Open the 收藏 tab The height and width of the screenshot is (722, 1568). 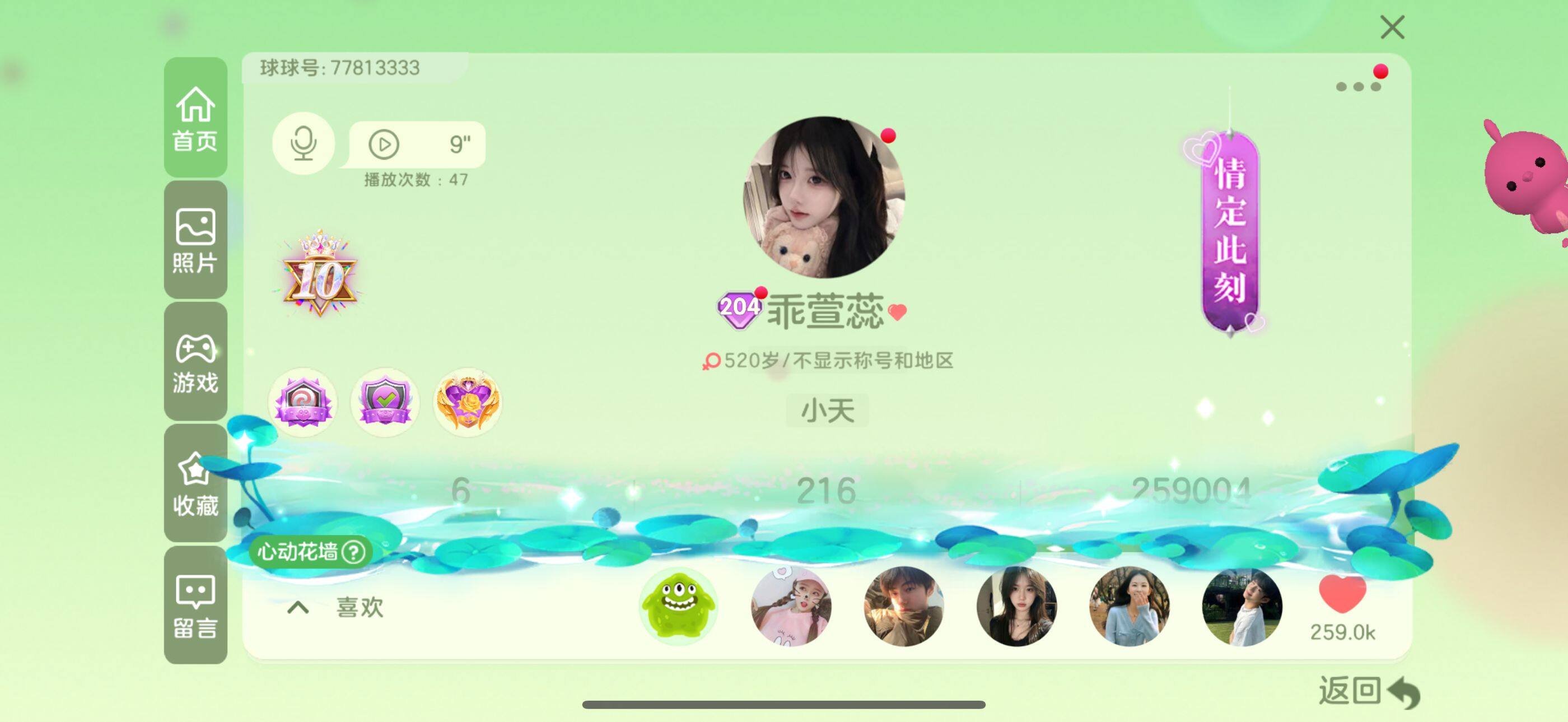pos(195,483)
